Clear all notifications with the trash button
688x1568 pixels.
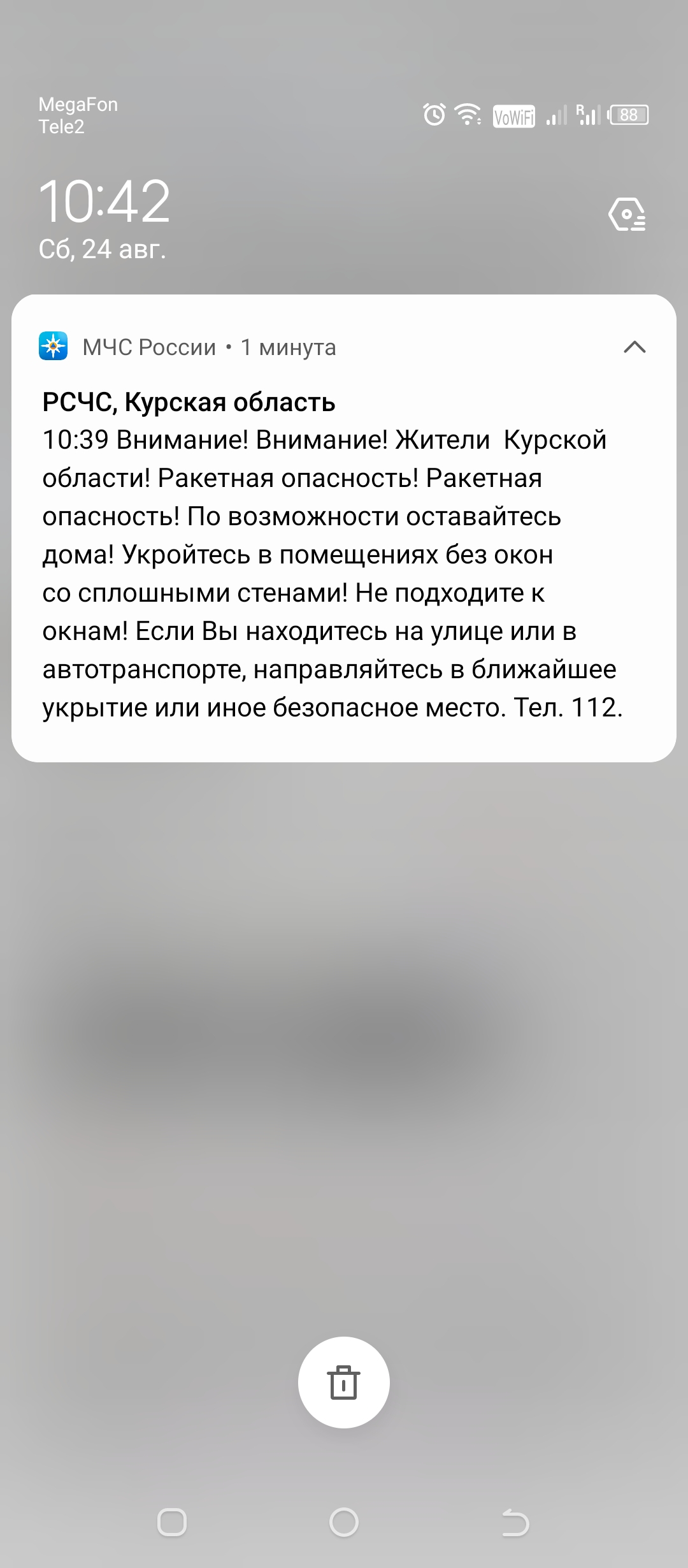coord(344,1383)
